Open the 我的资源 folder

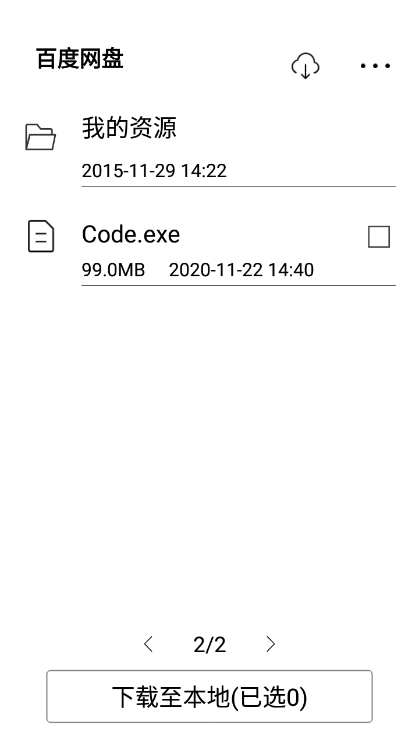(x=210, y=147)
